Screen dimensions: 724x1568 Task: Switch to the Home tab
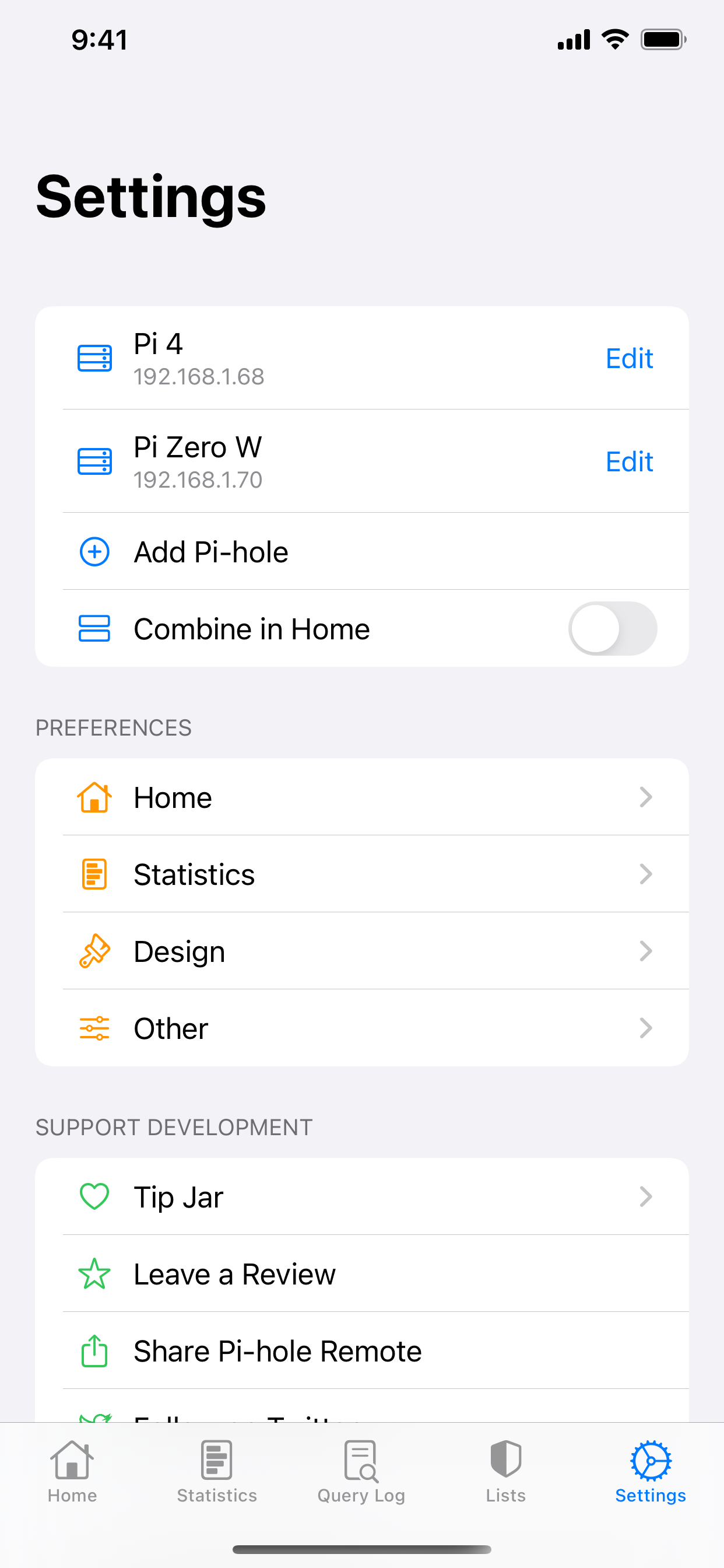(x=72, y=1472)
